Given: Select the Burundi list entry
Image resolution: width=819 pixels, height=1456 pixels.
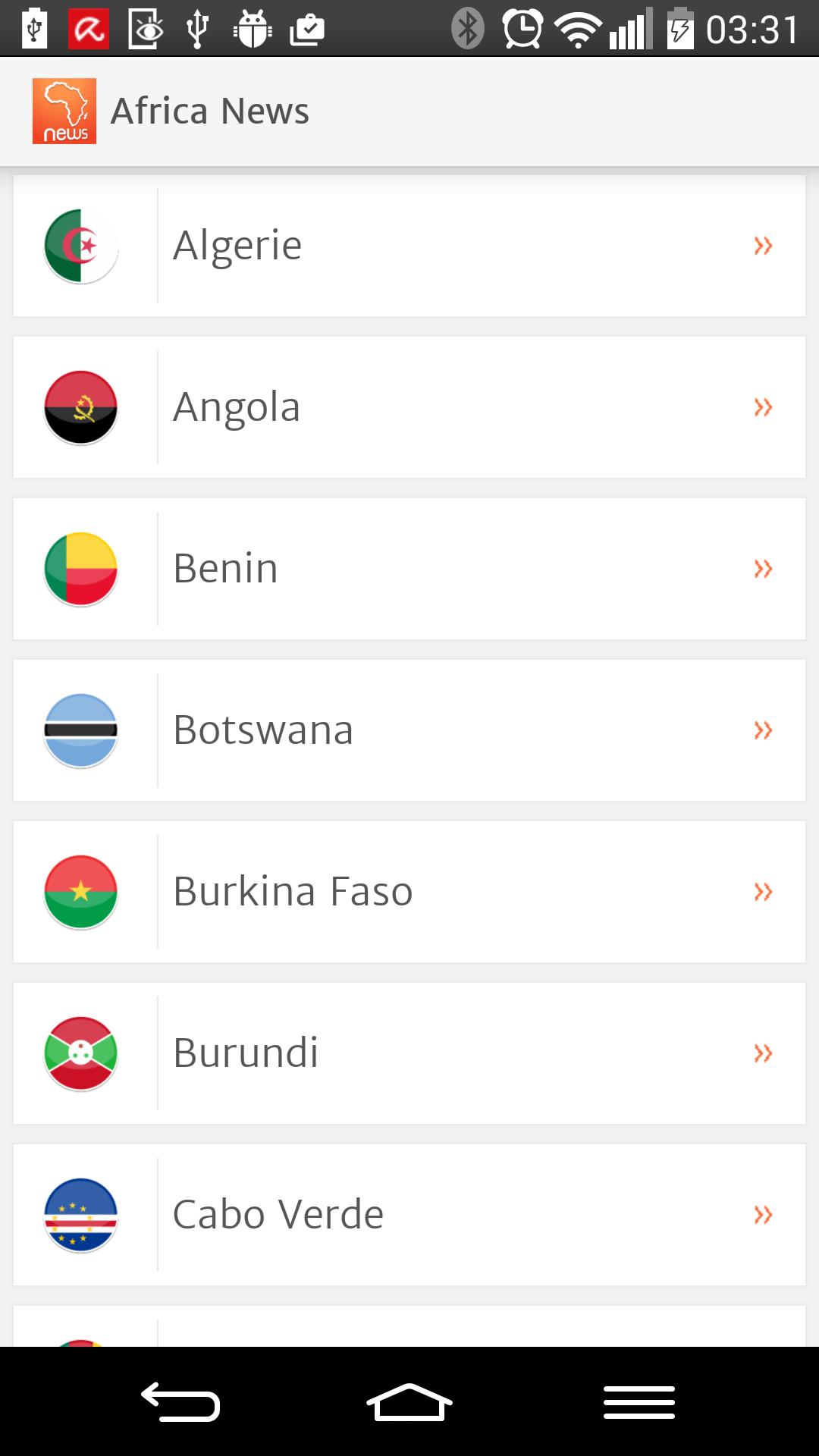Looking at the screenshot, I should [x=409, y=1053].
